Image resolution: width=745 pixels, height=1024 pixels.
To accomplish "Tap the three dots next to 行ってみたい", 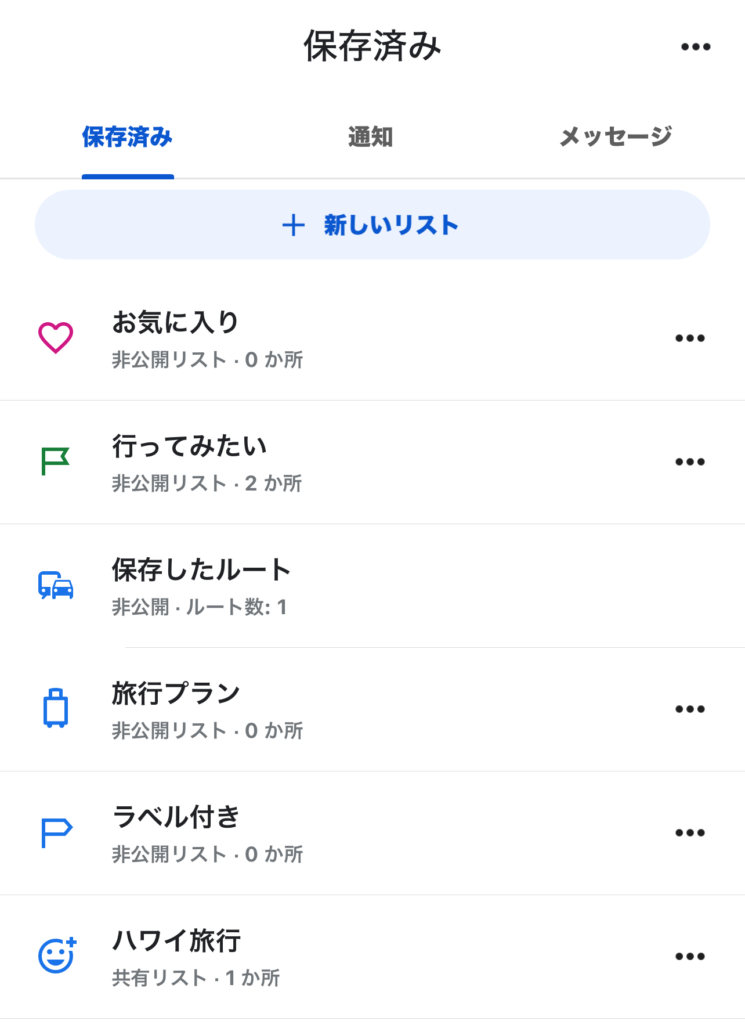I will (x=690, y=462).
